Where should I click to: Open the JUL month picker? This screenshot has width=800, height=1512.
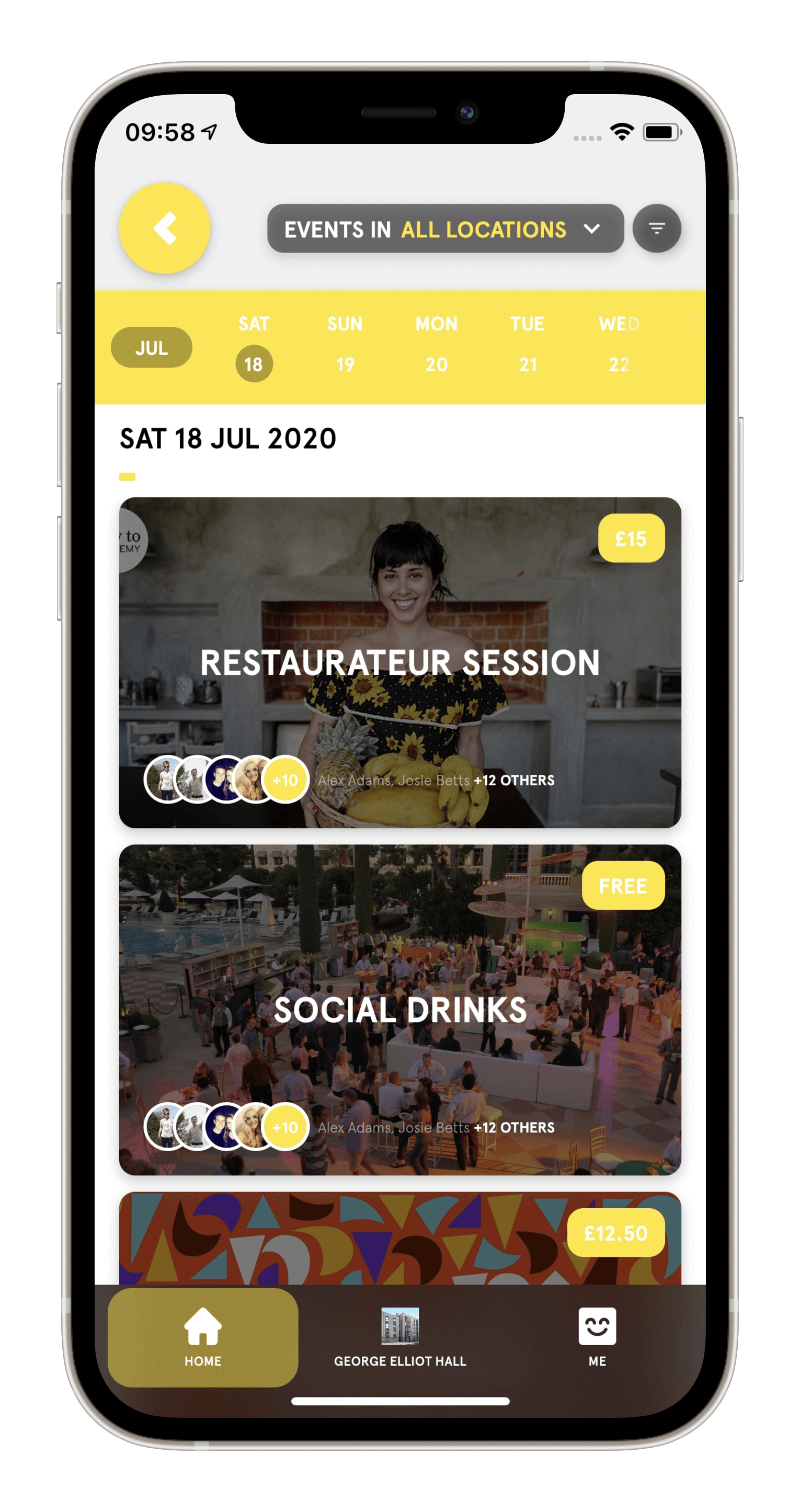152,348
